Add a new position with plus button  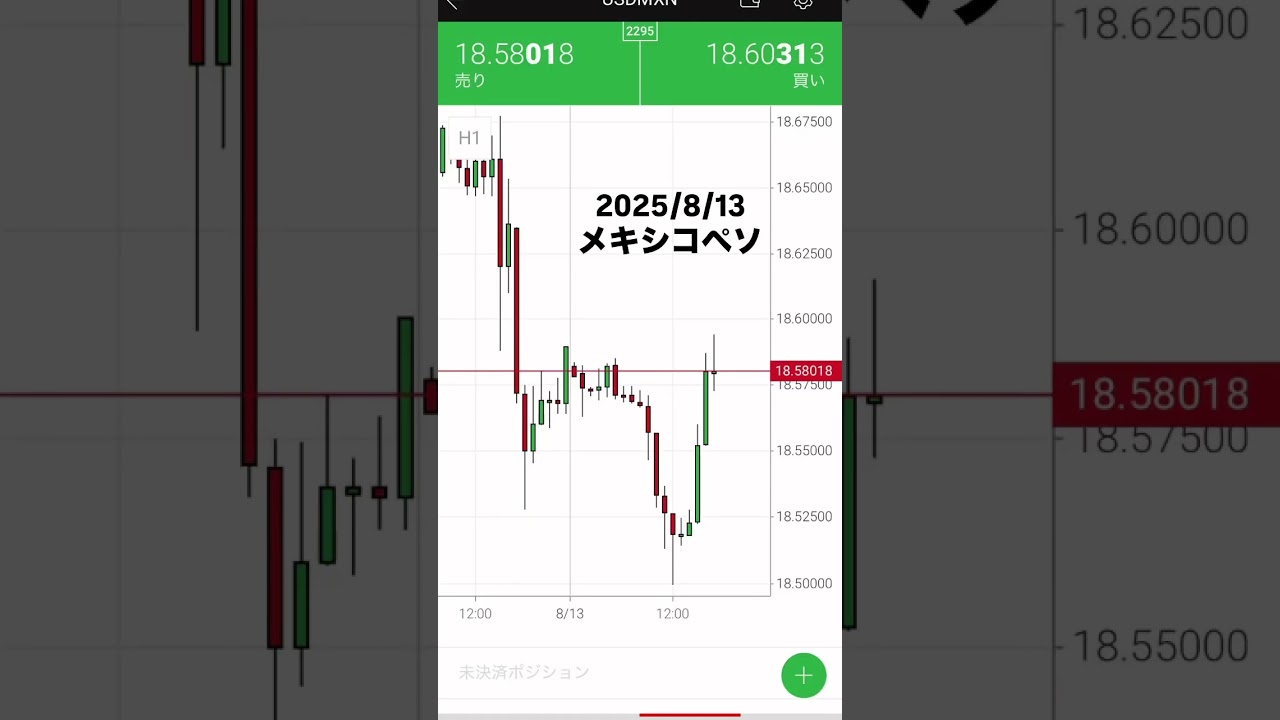[803, 676]
